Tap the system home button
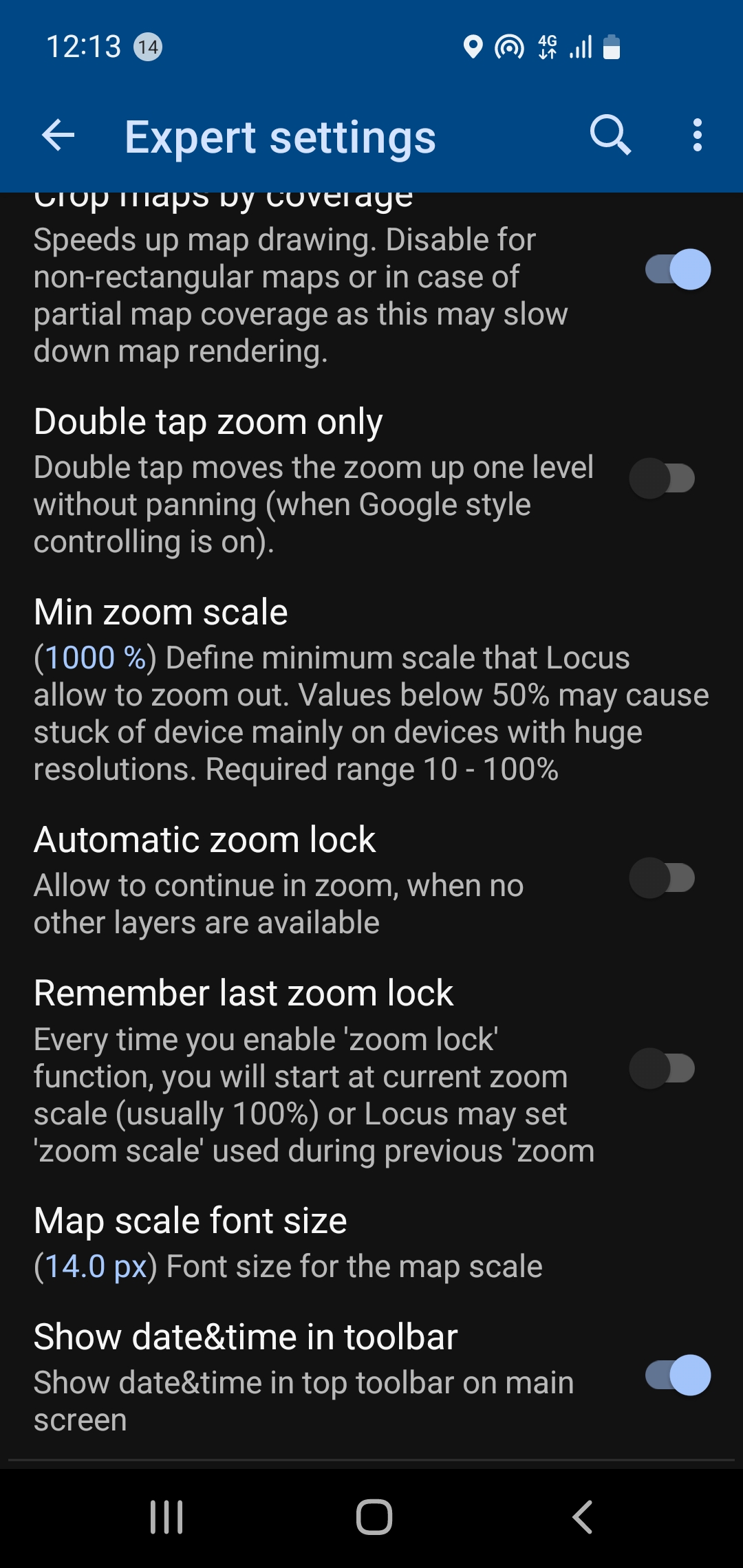 pyautogui.click(x=374, y=1516)
